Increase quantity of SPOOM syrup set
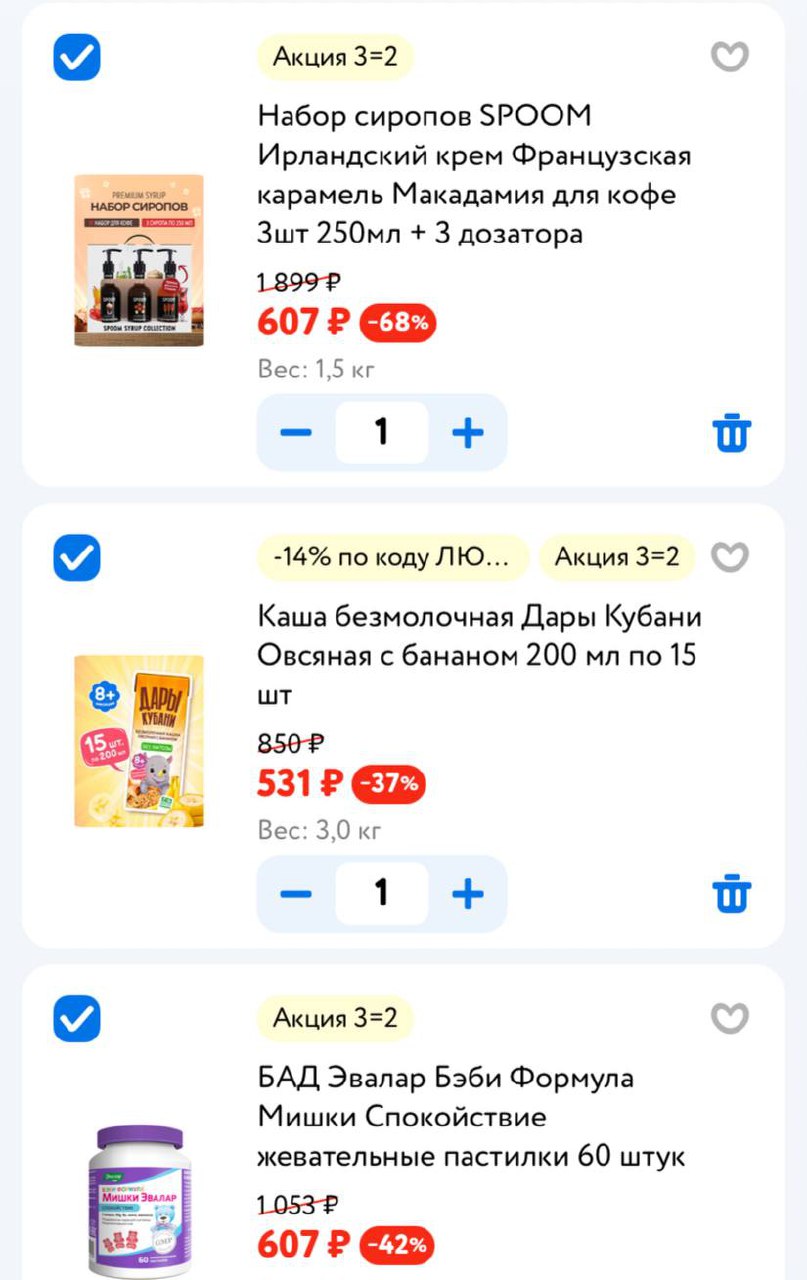 click(467, 432)
